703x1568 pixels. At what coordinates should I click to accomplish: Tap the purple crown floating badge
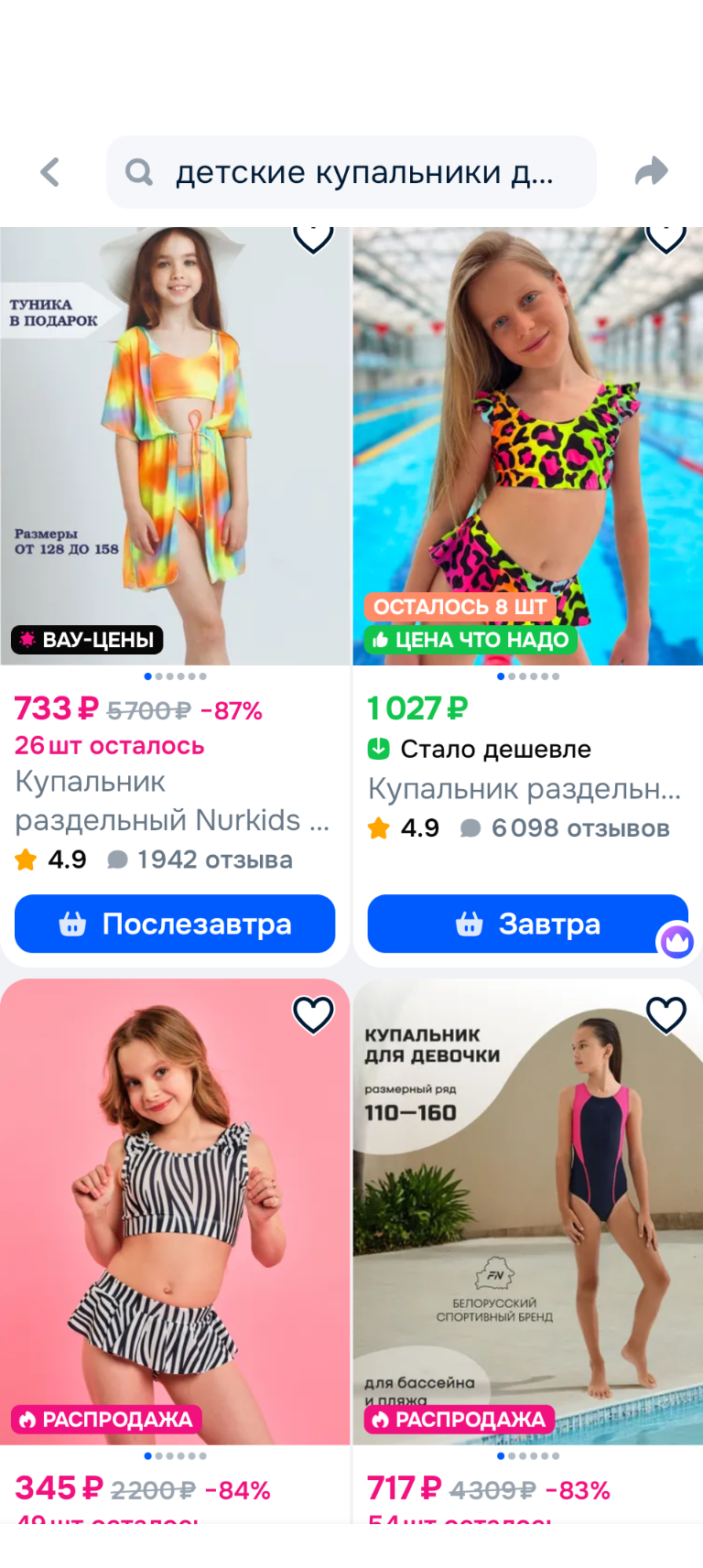(677, 941)
